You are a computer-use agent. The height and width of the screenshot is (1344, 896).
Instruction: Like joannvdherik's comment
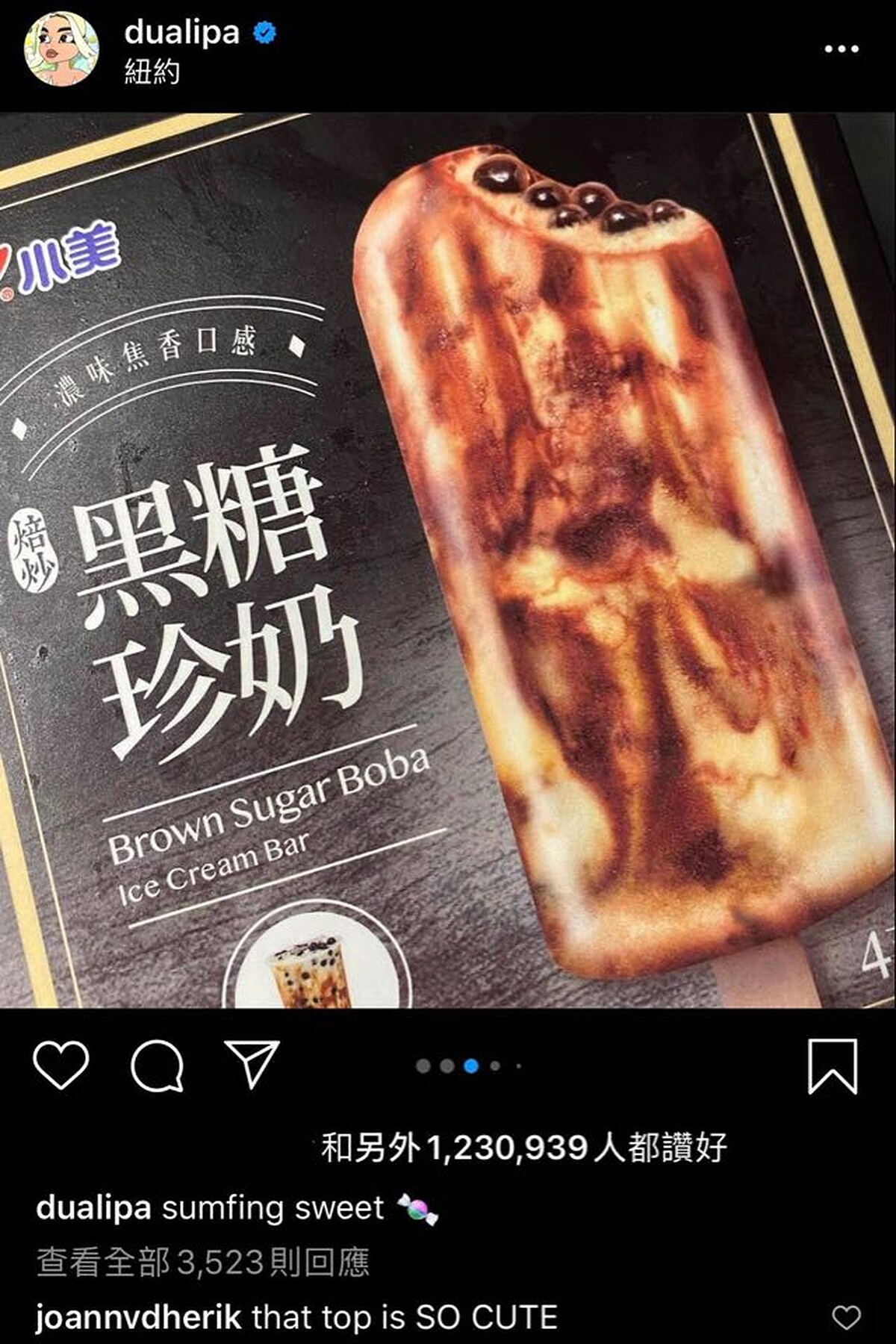point(846,1317)
